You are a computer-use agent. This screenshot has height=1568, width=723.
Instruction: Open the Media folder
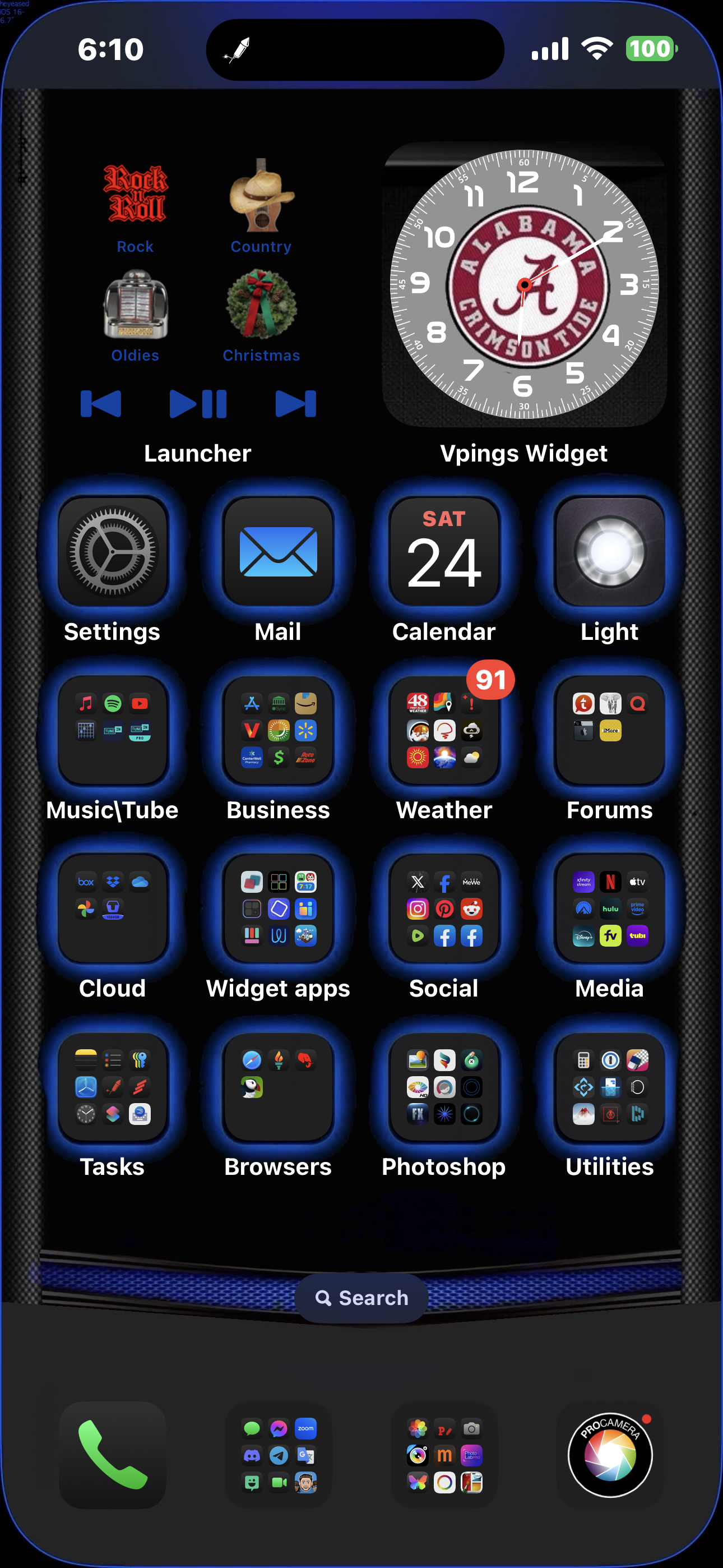609,908
